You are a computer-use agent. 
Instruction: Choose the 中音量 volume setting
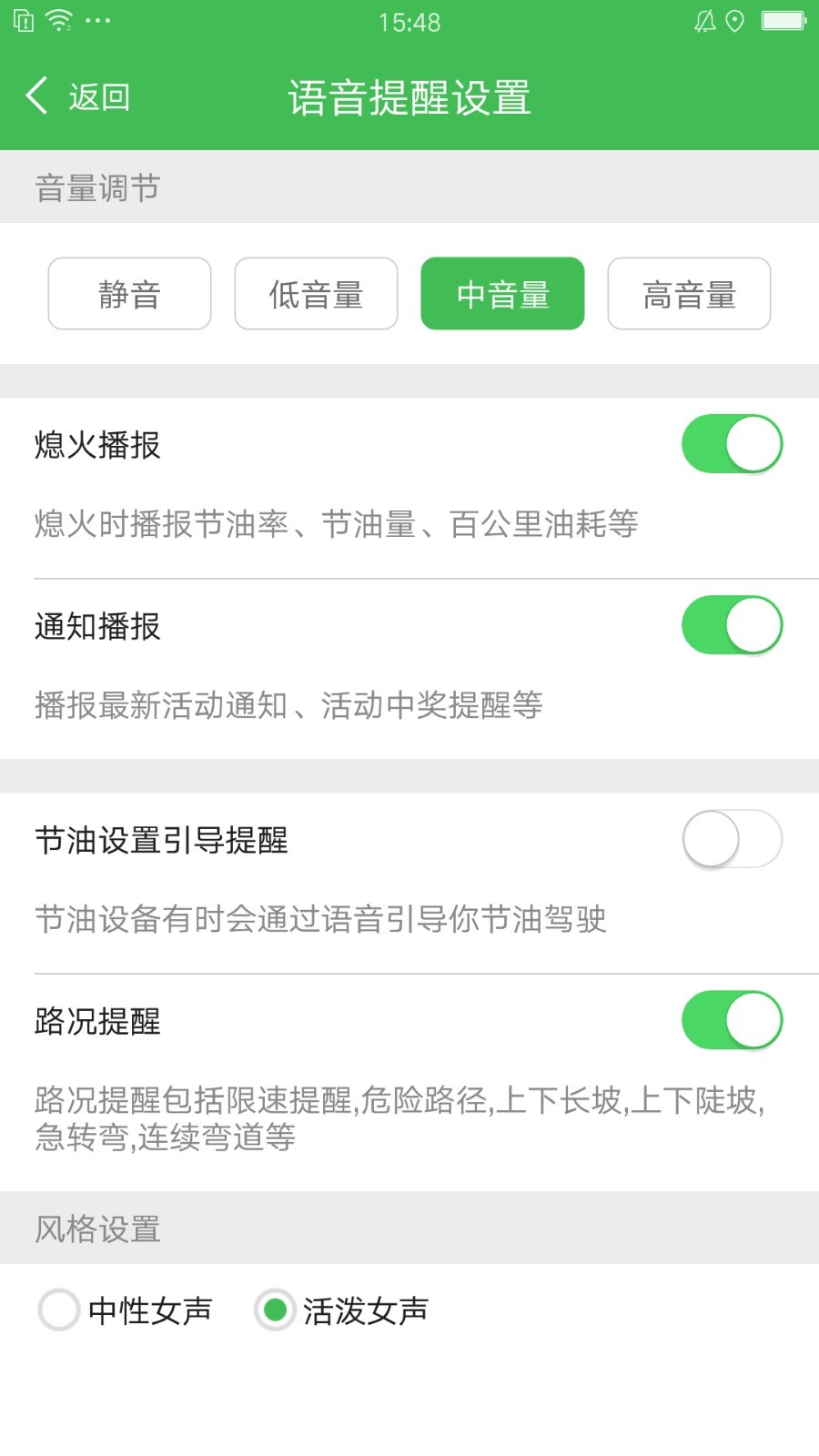[502, 293]
